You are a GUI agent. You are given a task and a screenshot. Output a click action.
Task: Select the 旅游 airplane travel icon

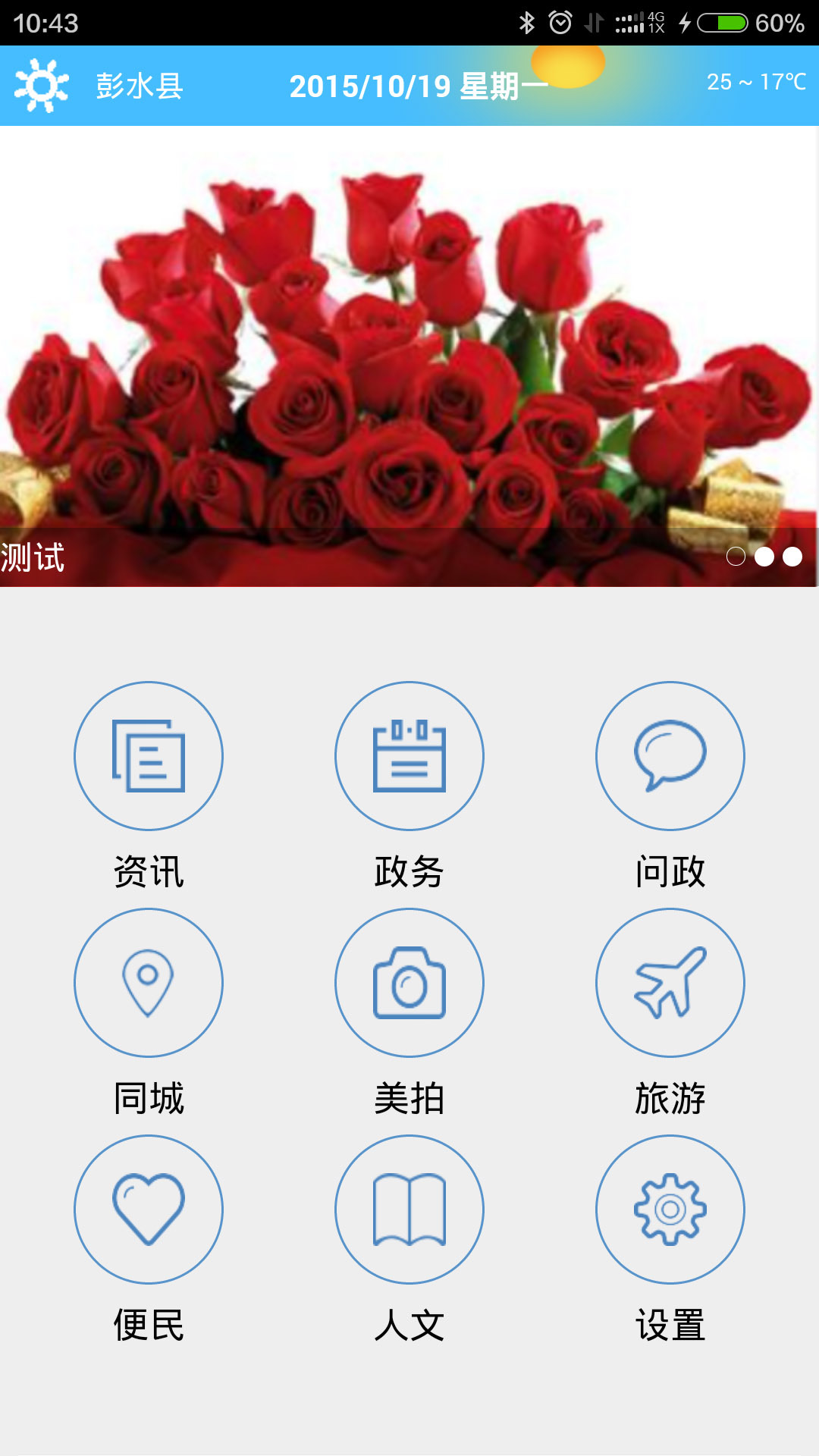(670, 982)
